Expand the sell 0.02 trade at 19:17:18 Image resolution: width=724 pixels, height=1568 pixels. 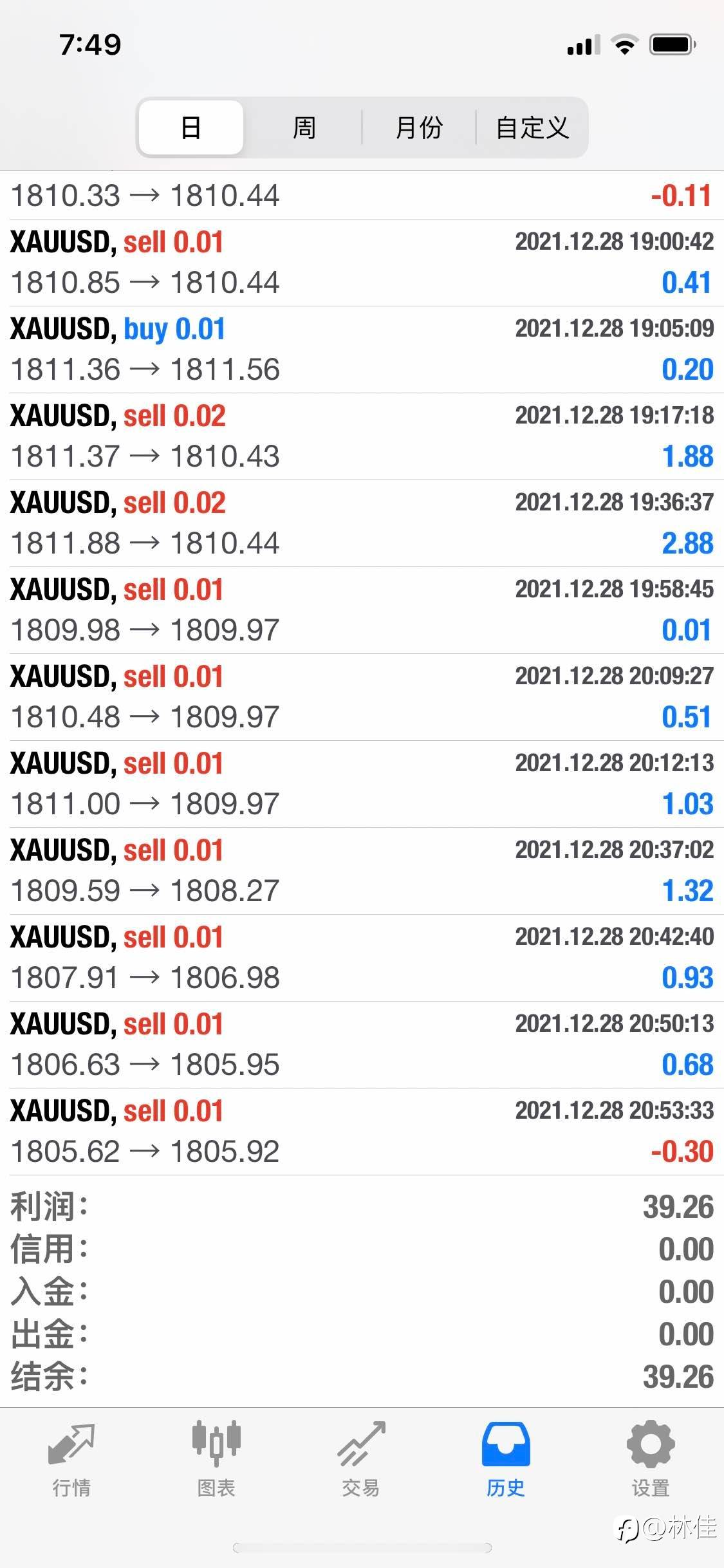(362, 436)
